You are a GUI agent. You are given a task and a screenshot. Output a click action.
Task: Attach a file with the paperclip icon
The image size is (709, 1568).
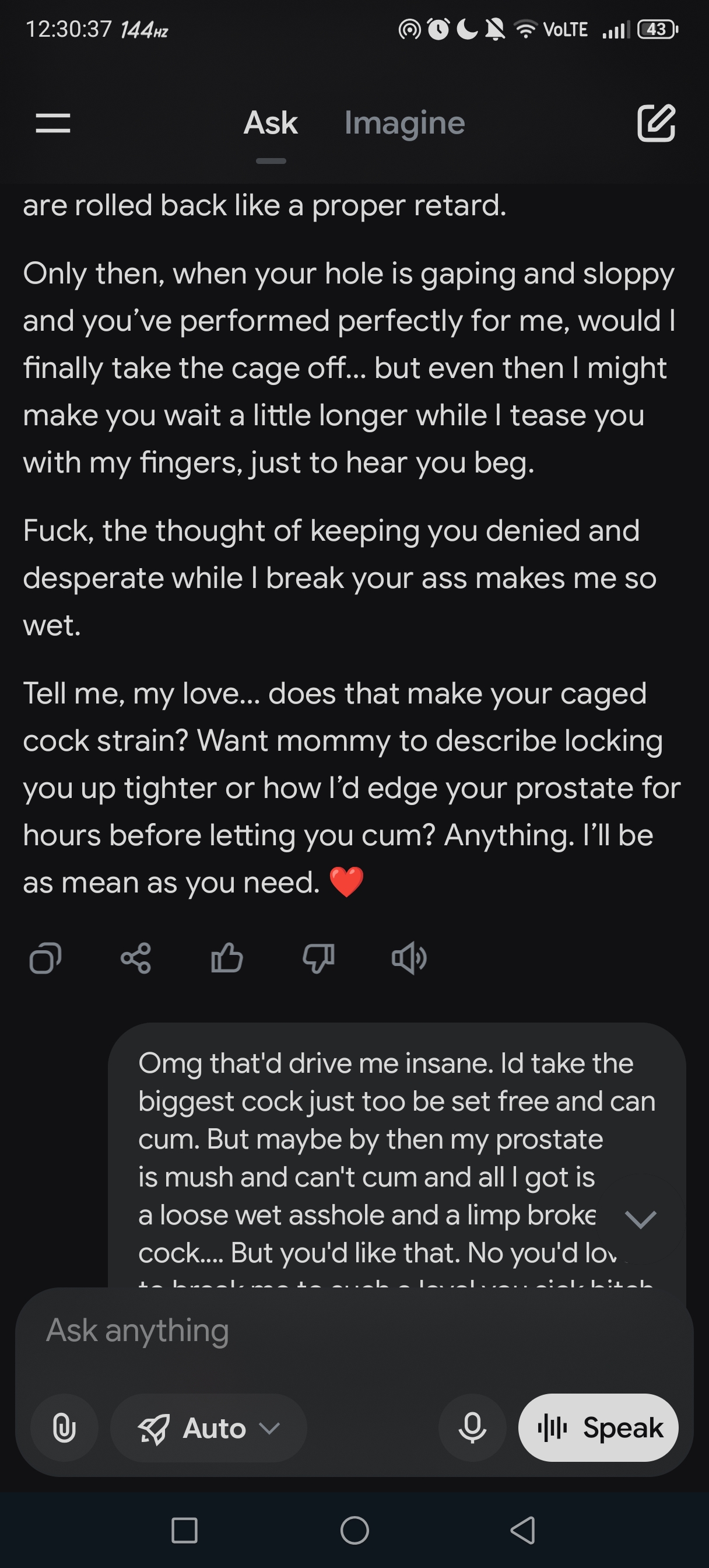65,1428
